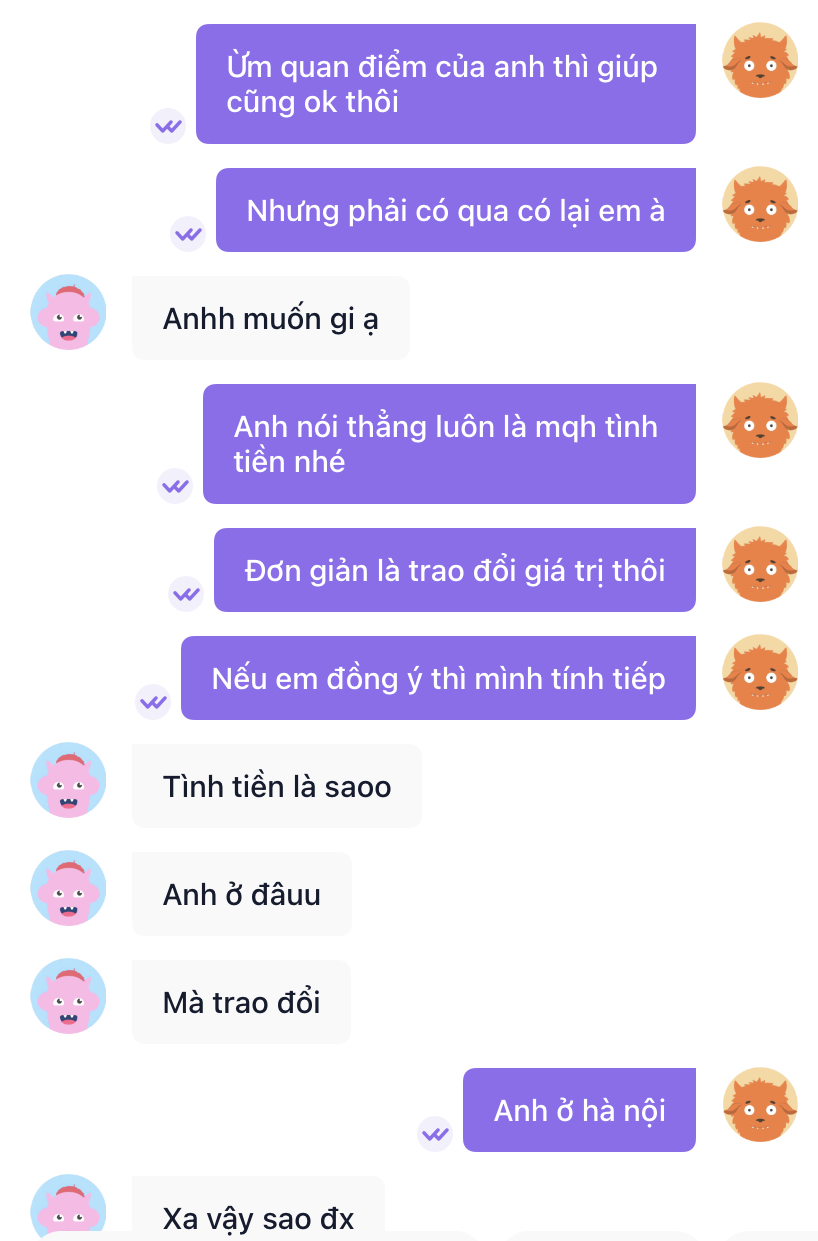View the sender profile beside "Tình tiền là saoo"
818x1241 pixels.
coord(69,780)
